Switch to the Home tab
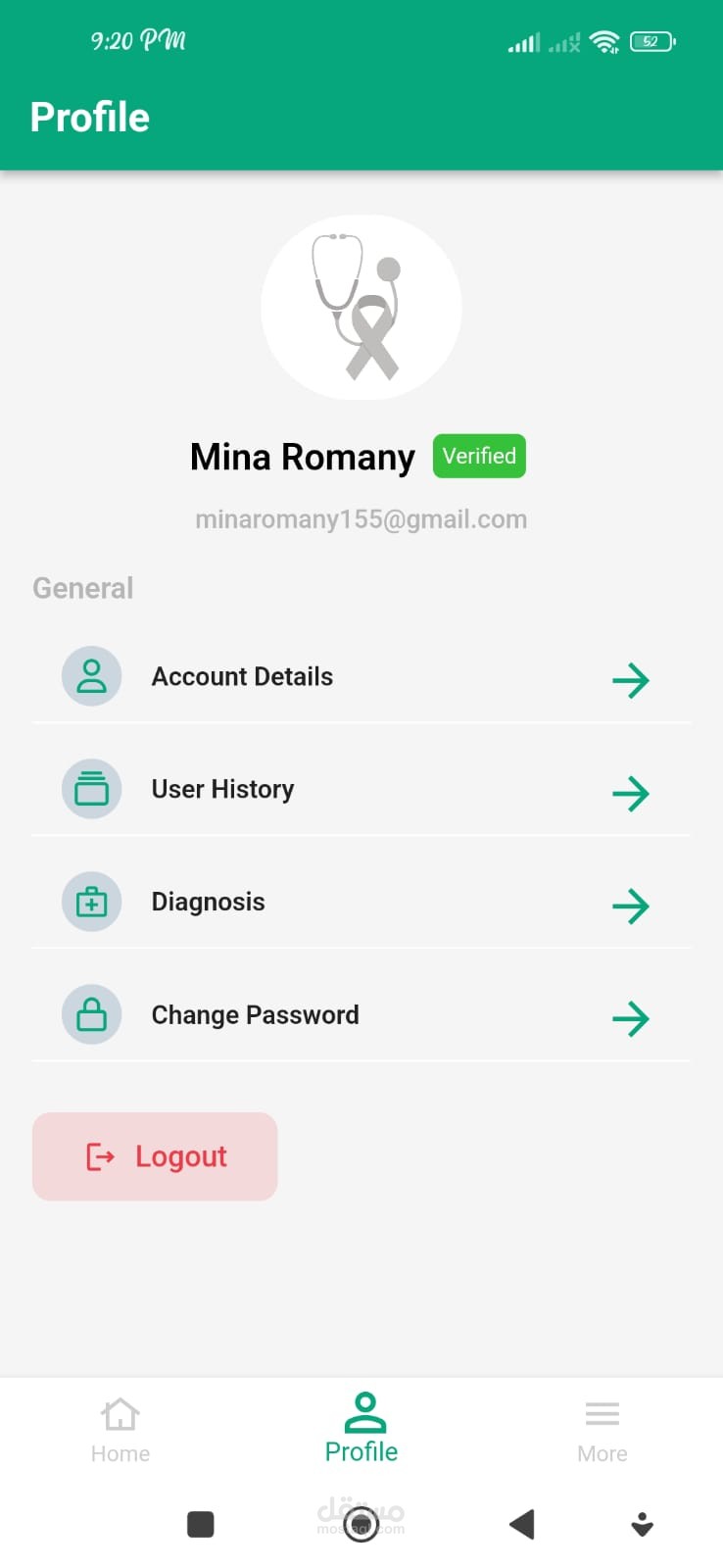Image resolution: width=723 pixels, height=1568 pixels. point(120,1430)
